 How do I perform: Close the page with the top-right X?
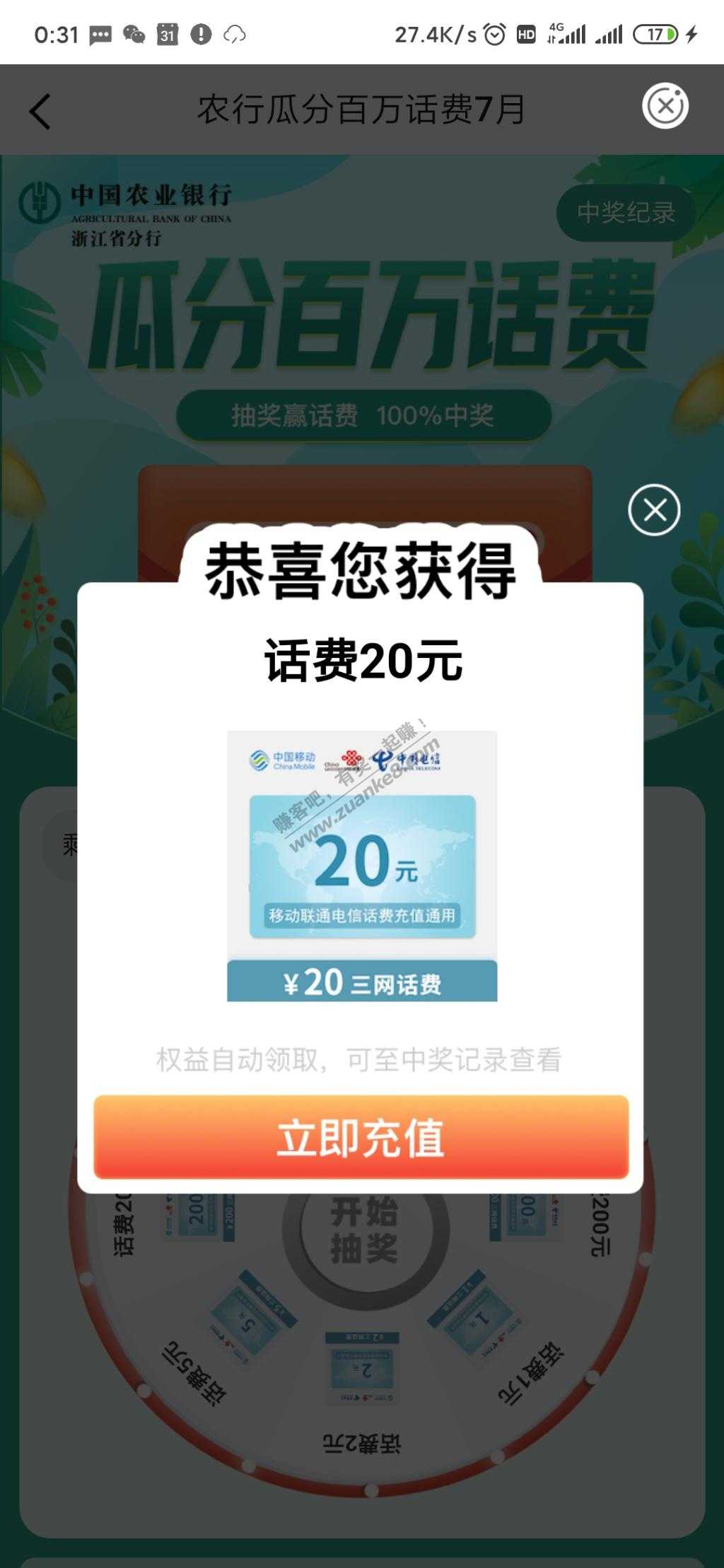[665, 107]
